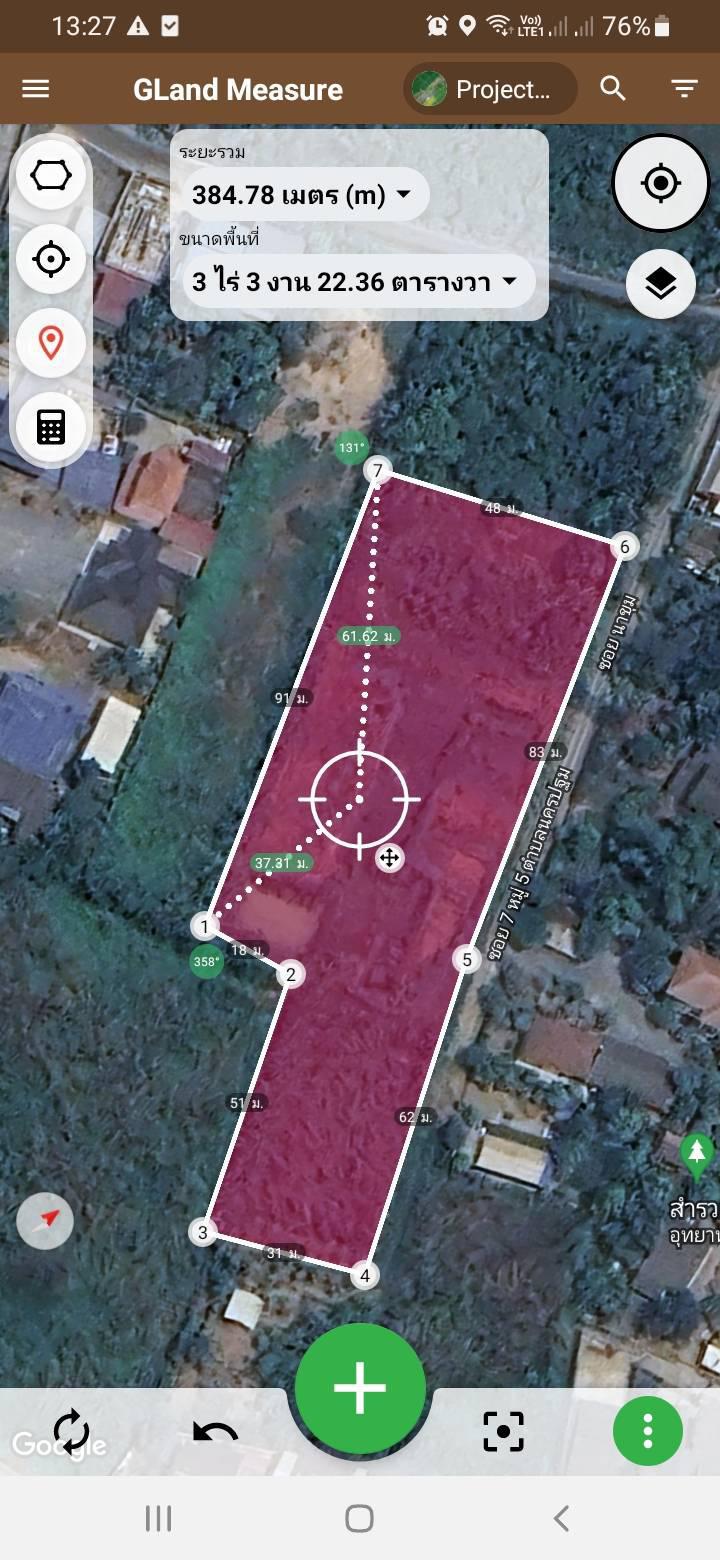Image resolution: width=720 pixels, height=1560 pixels.
Task: Open the calculator tool
Action: click(51, 427)
